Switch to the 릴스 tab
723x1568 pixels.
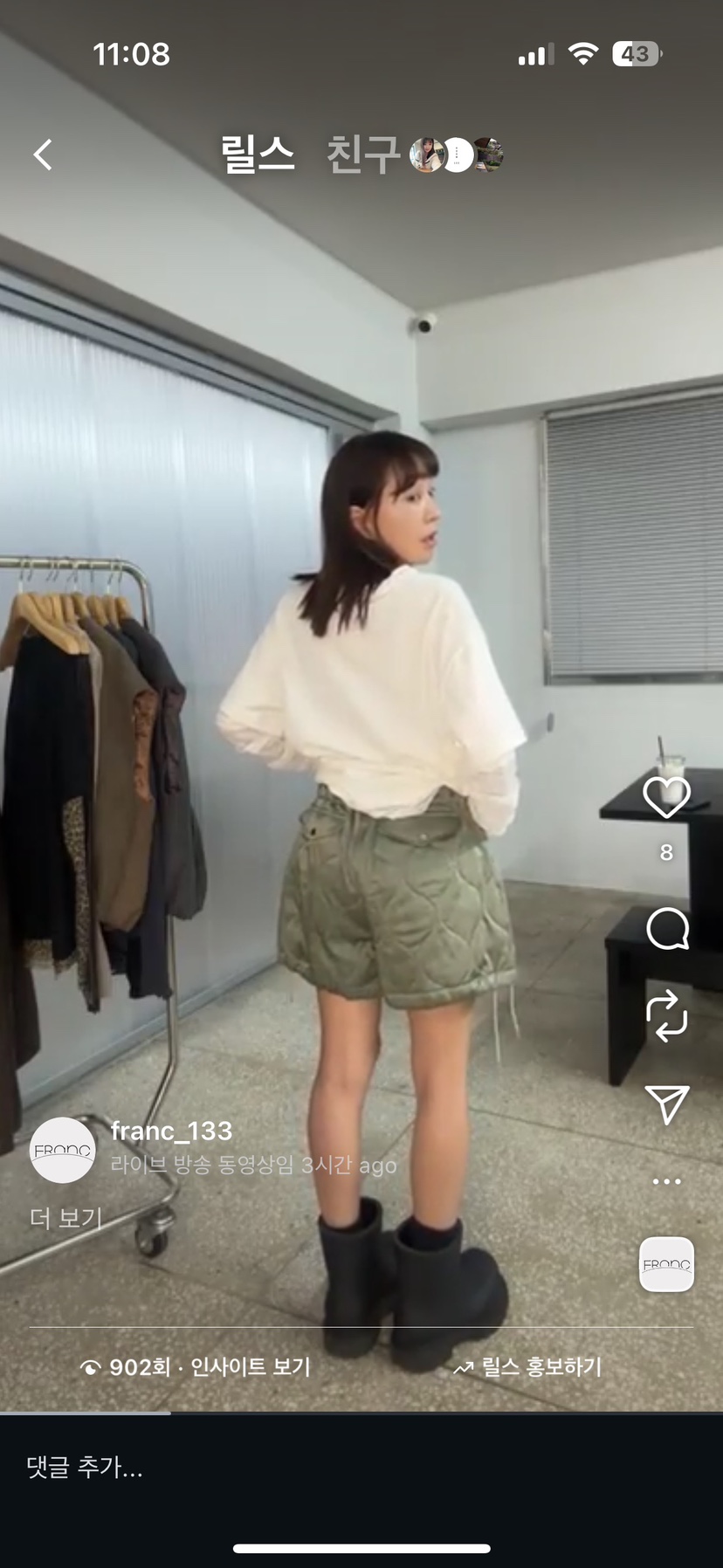point(257,155)
